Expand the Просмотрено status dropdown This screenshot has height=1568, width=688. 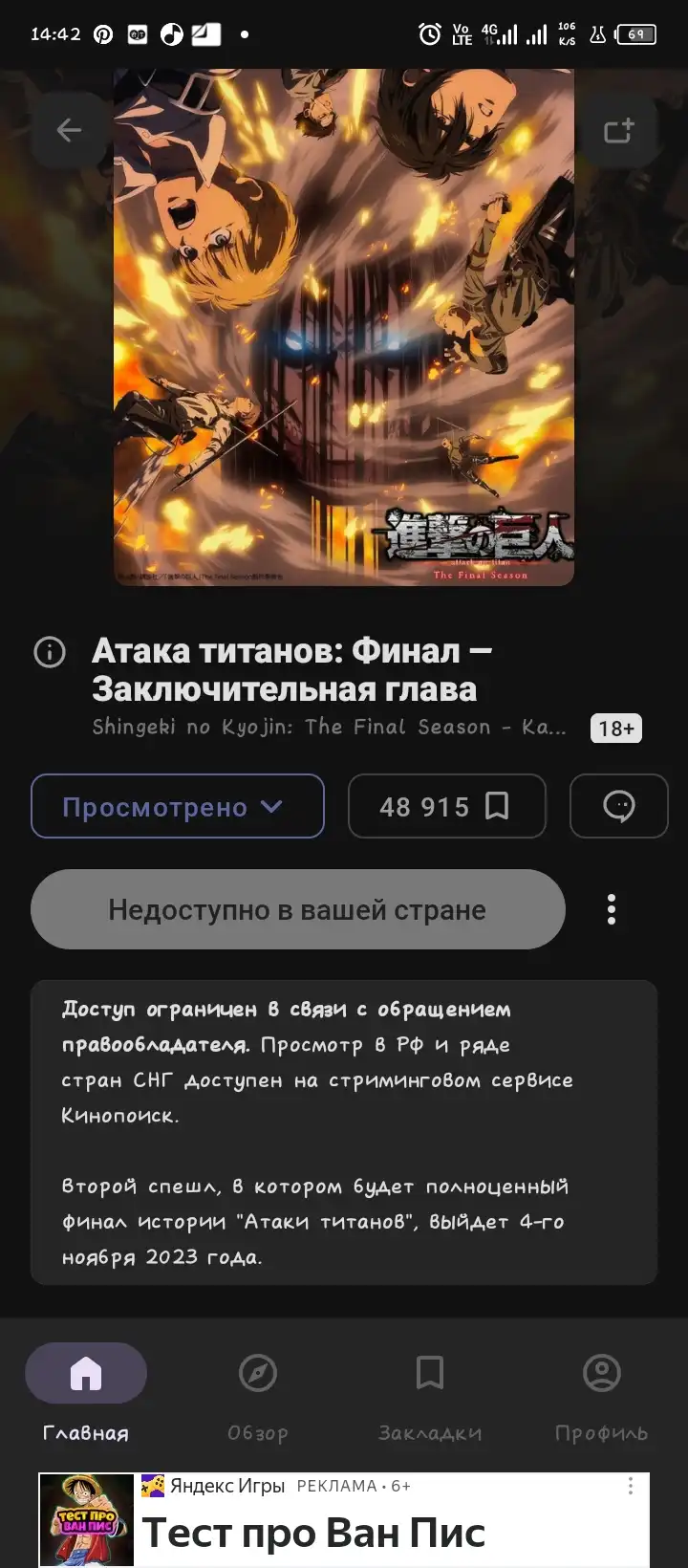tap(178, 806)
